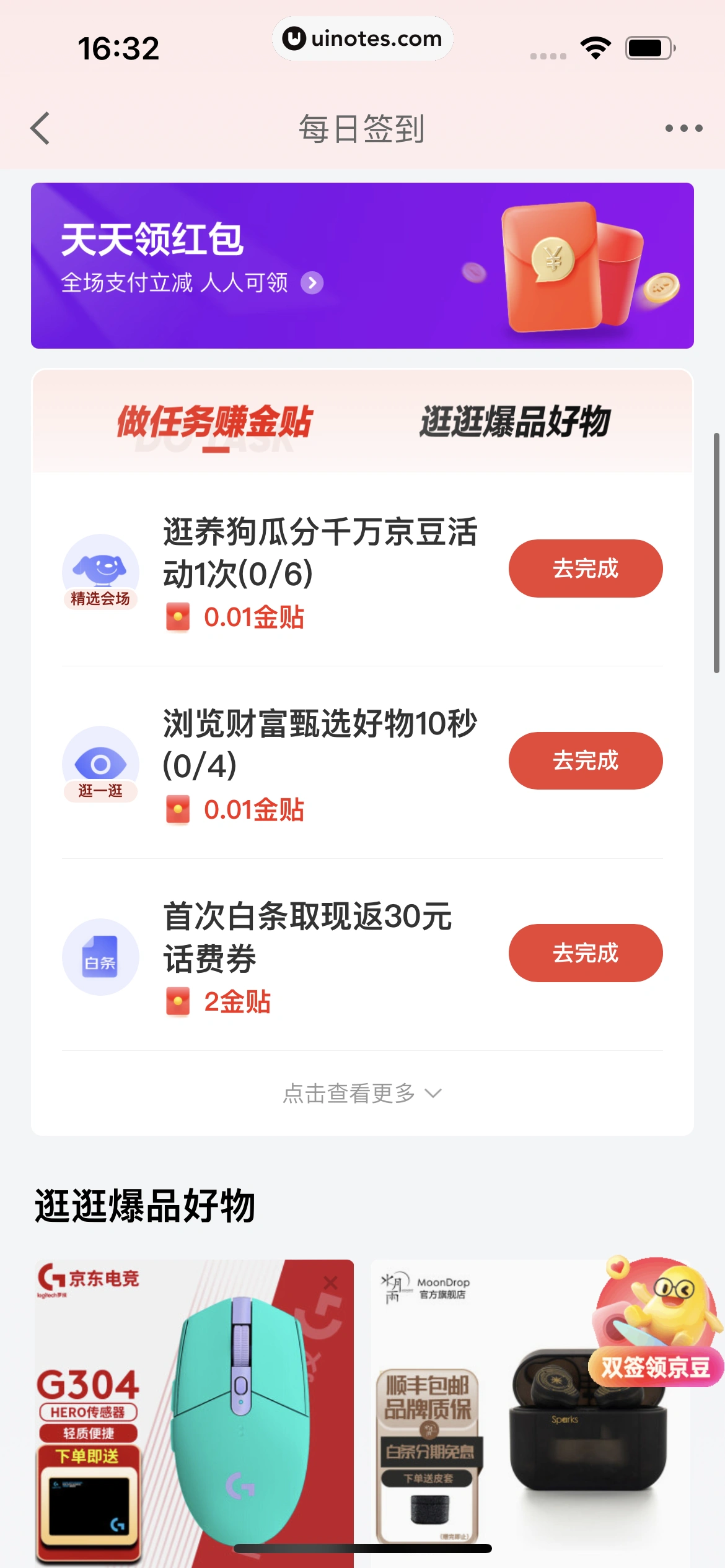Screen dimensions: 725x1568
Task: Open the 天天领红包 banner
Action: 362,266
